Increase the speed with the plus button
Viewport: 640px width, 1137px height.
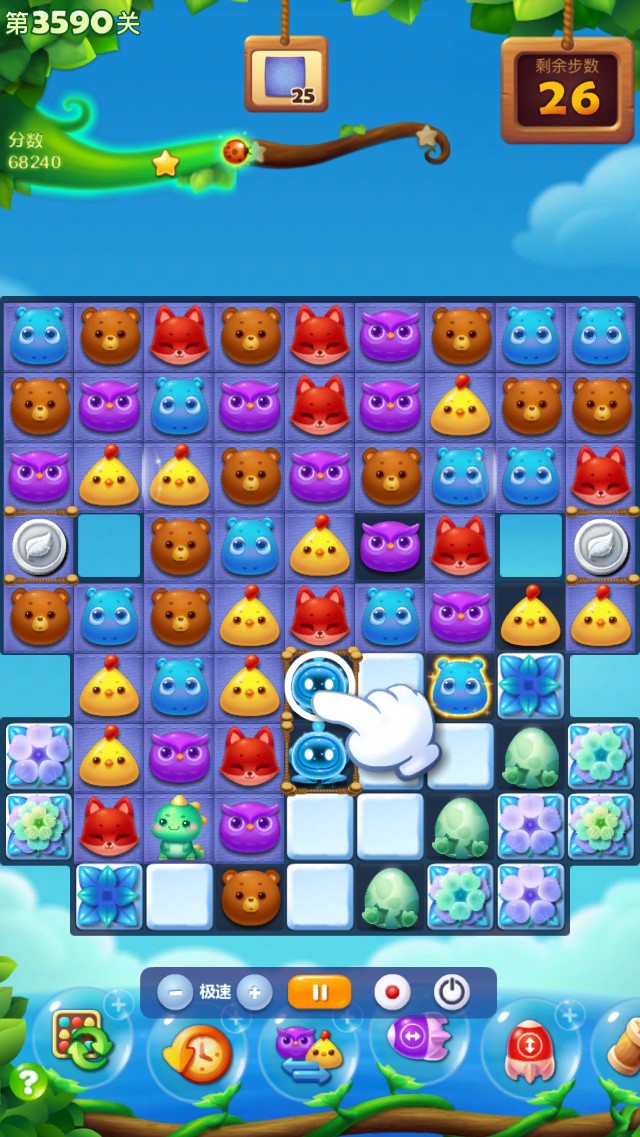[254, 993]
